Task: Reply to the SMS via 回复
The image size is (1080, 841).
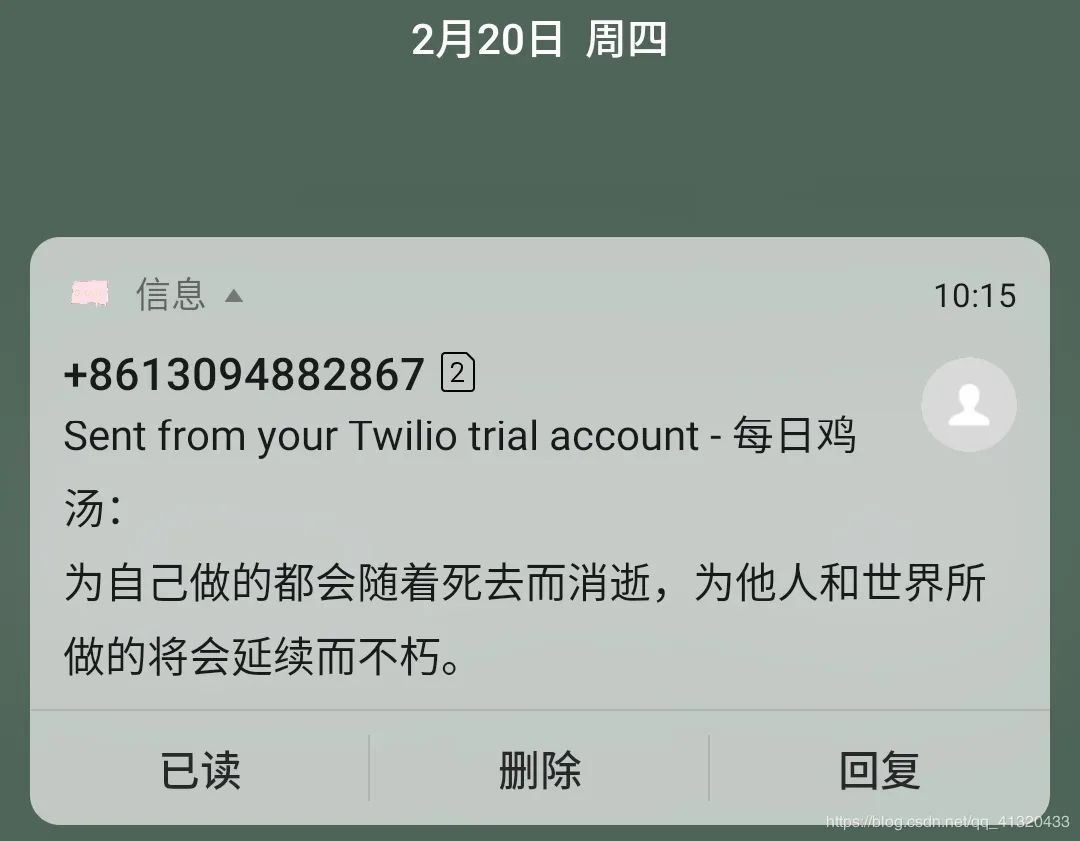Action: point(879,770)
